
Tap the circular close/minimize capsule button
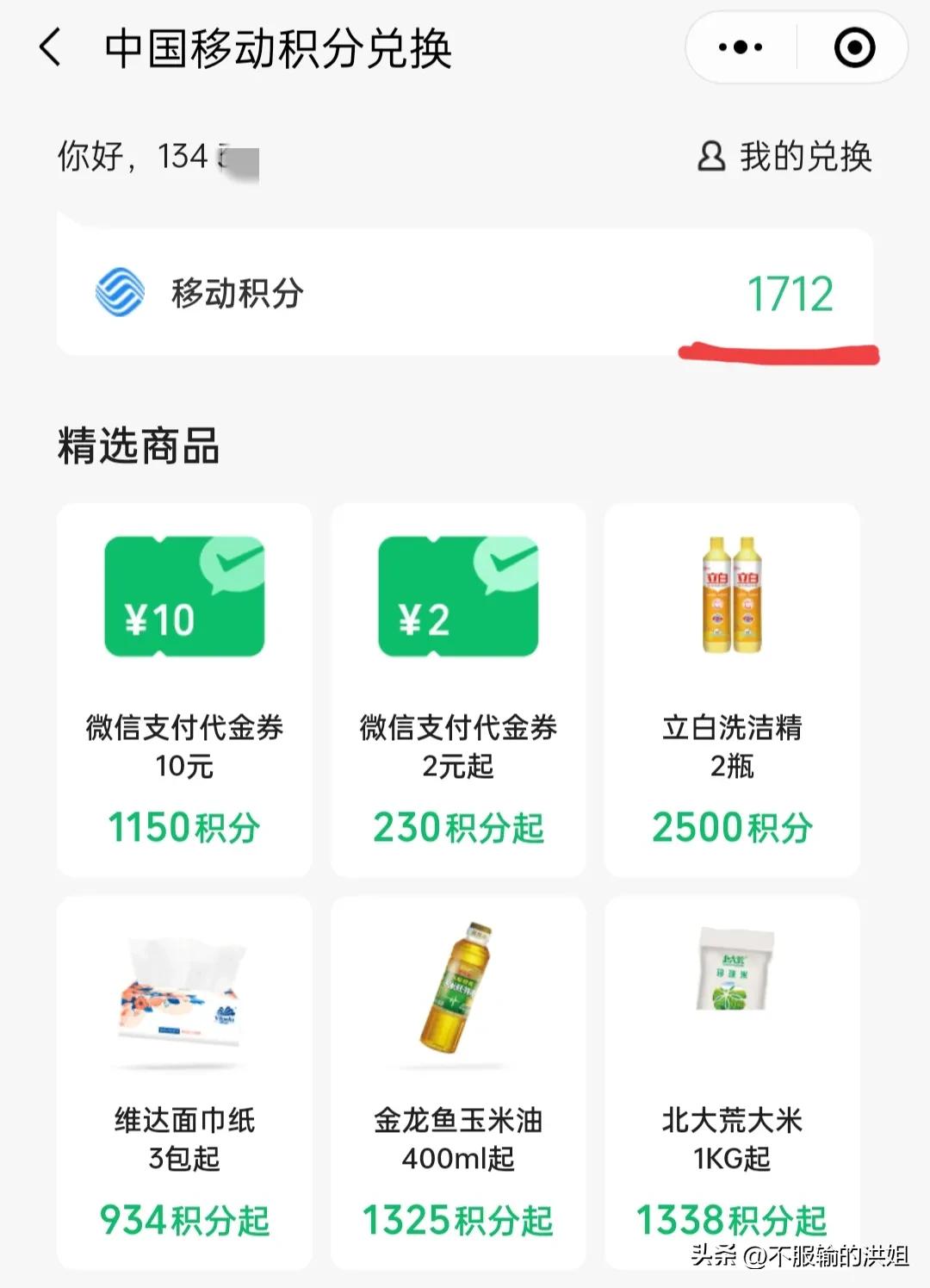[x=853, y=47]
